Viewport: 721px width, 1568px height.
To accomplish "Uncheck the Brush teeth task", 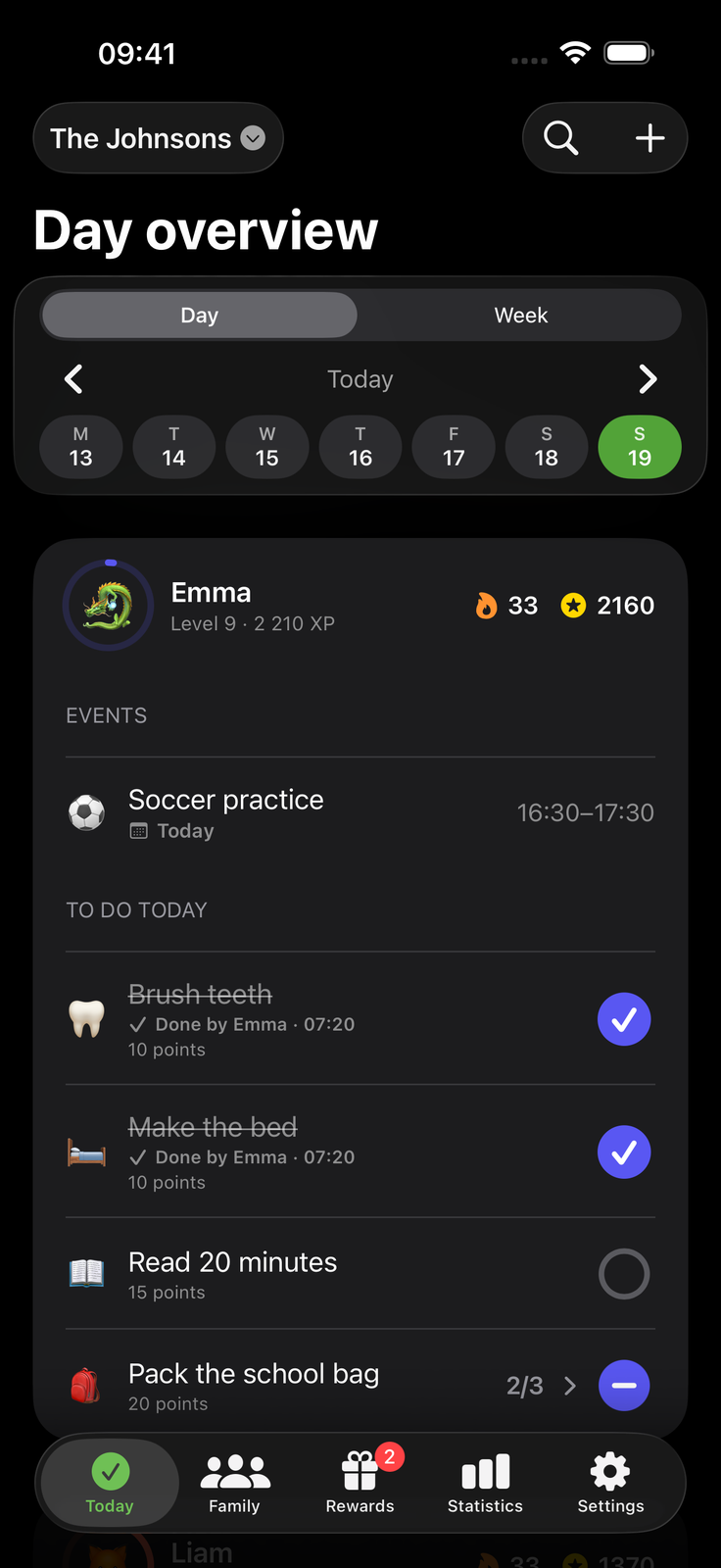I will 624,1019.
